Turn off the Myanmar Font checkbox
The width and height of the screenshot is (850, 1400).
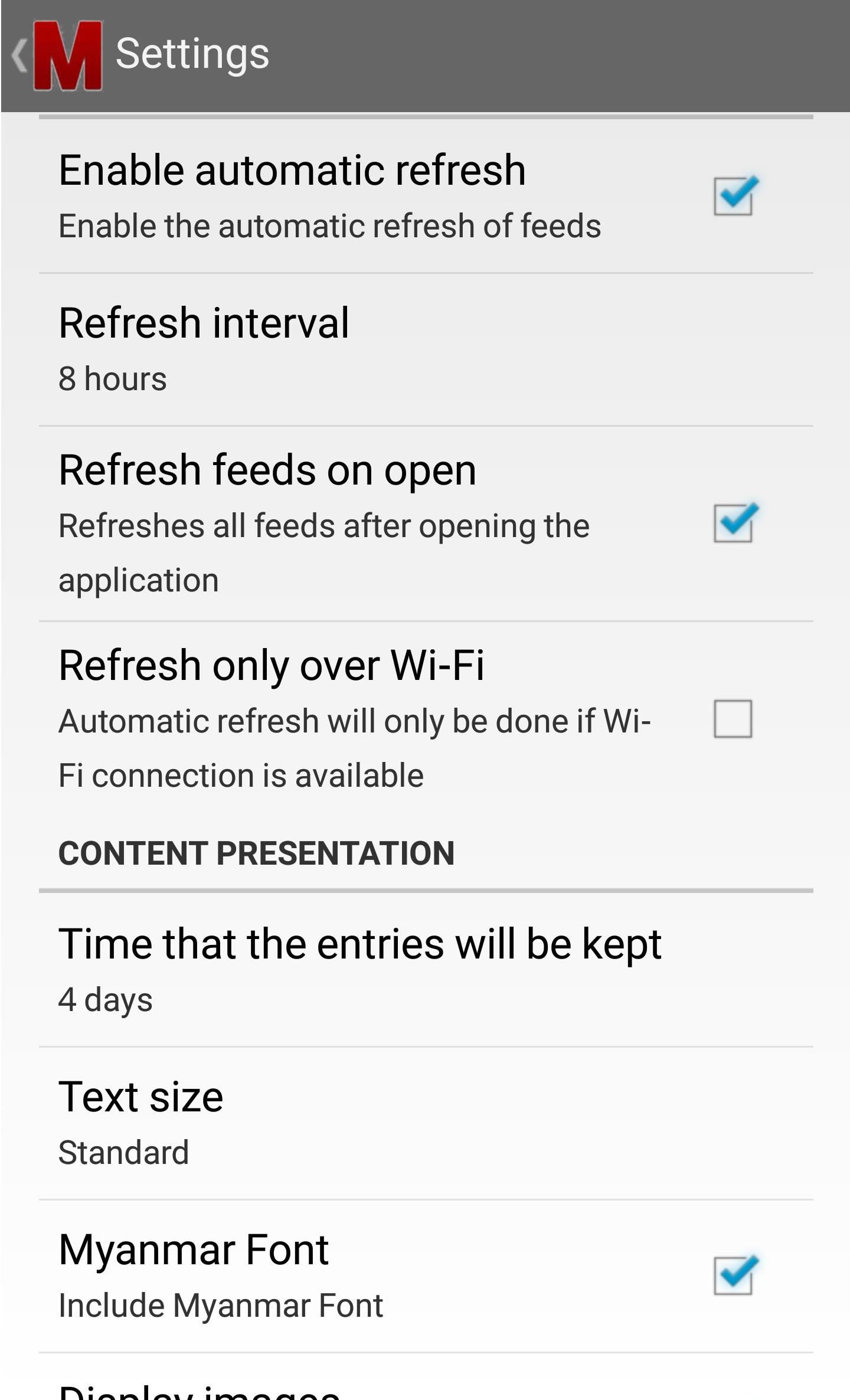coord(733,1276)
